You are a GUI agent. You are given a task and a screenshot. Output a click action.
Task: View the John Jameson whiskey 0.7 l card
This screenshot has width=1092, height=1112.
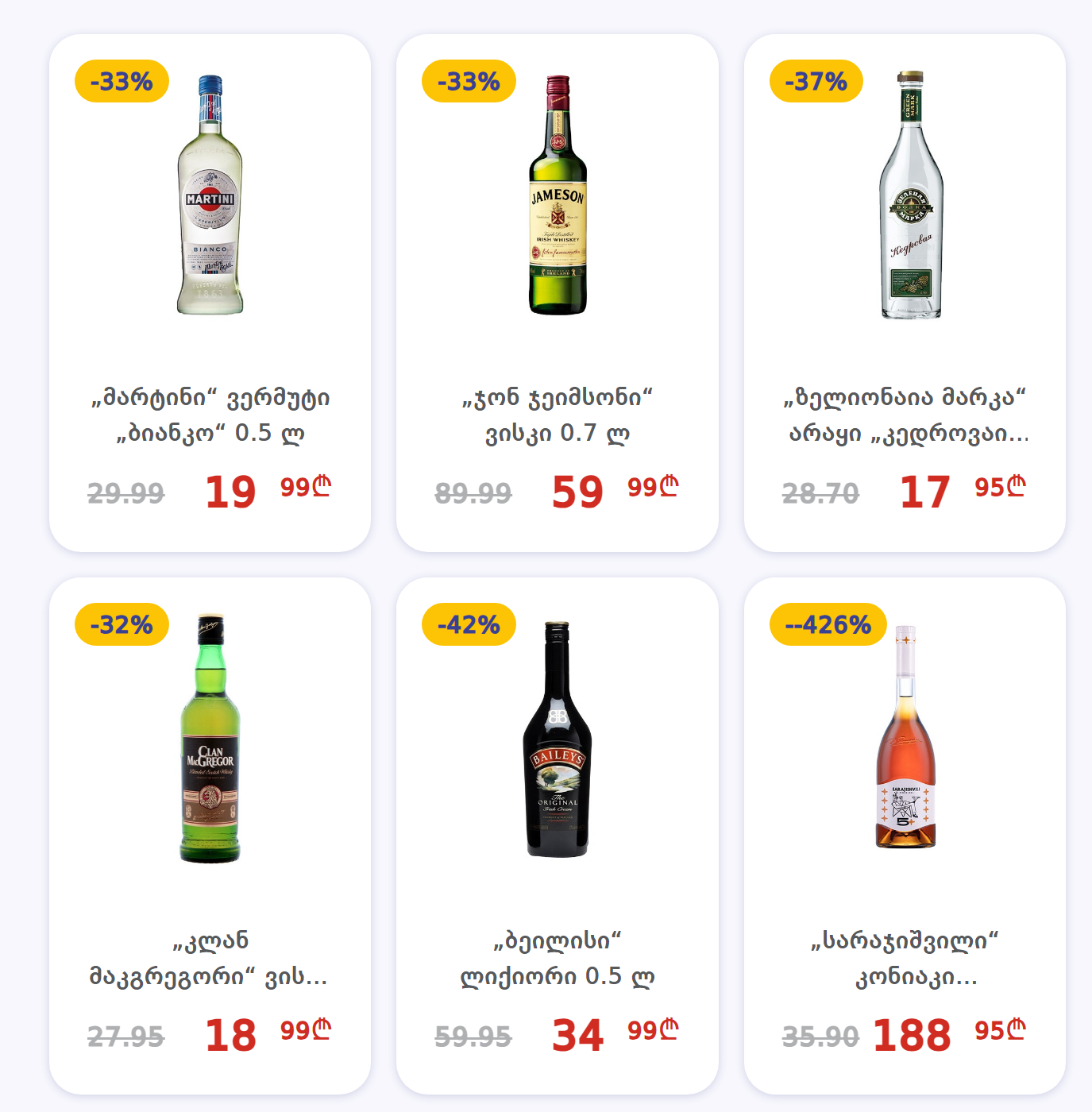(x=557, y=292)
